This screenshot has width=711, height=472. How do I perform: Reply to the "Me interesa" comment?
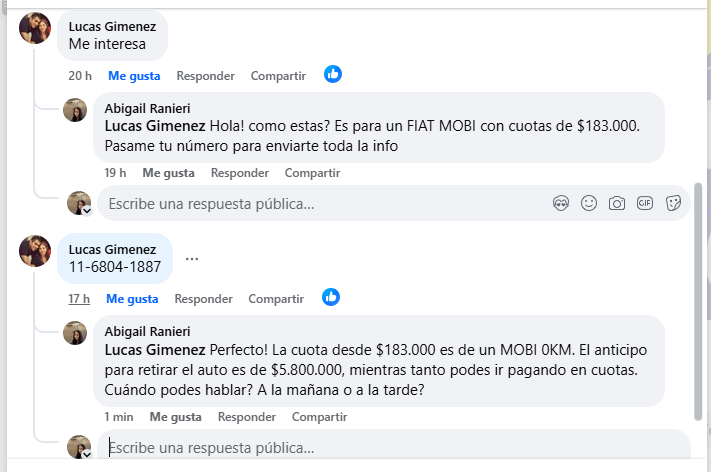point(205,76)
